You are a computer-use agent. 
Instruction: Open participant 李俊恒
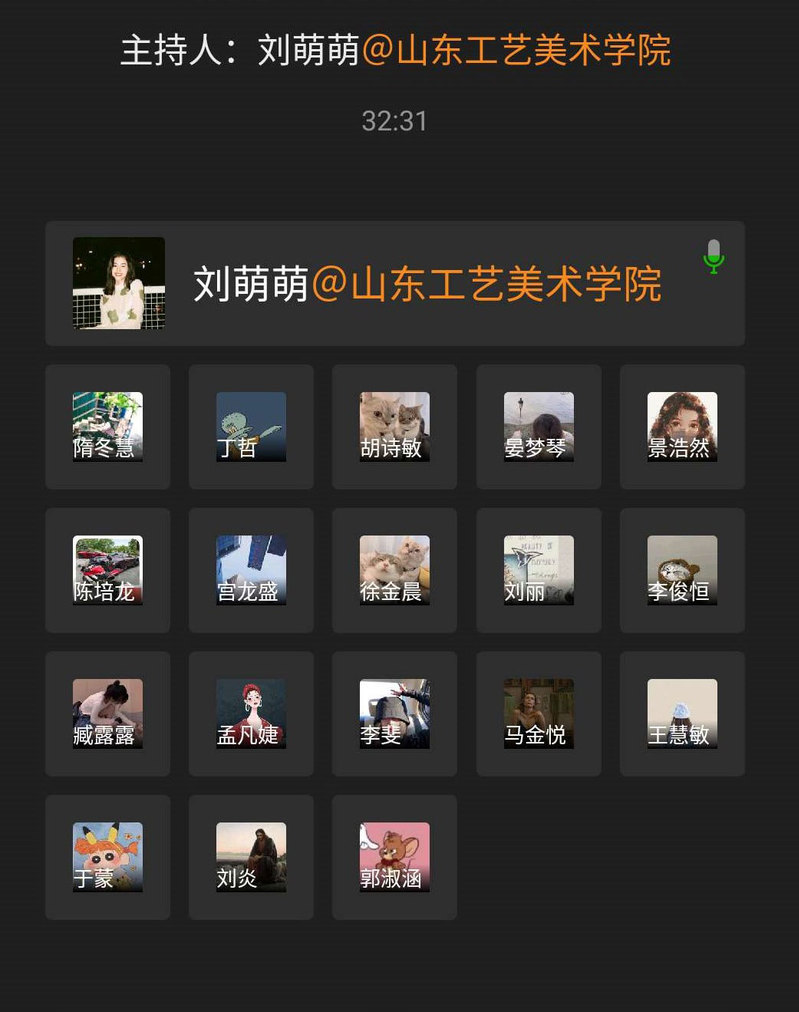682,571
